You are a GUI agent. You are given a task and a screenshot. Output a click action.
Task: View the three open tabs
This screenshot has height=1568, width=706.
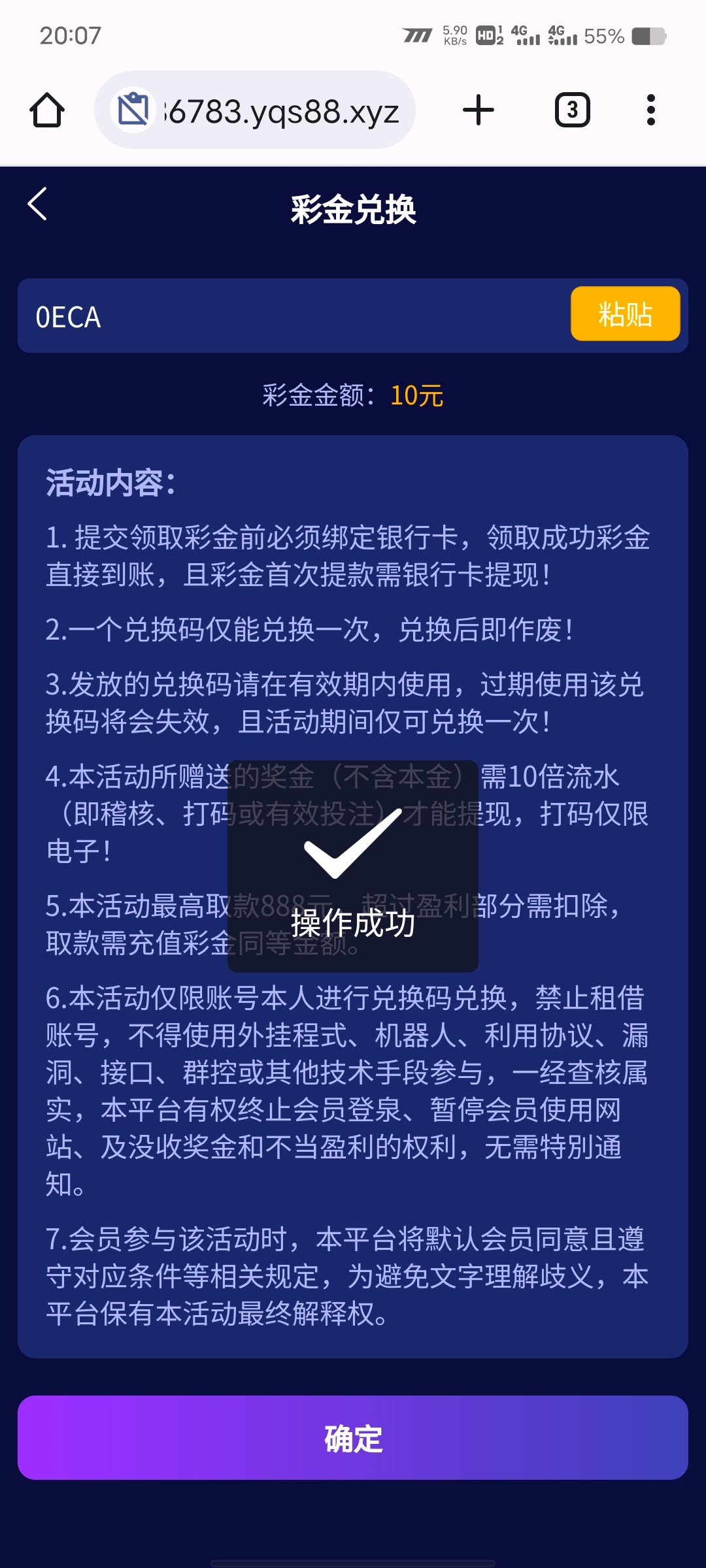(x=572, y=110)
